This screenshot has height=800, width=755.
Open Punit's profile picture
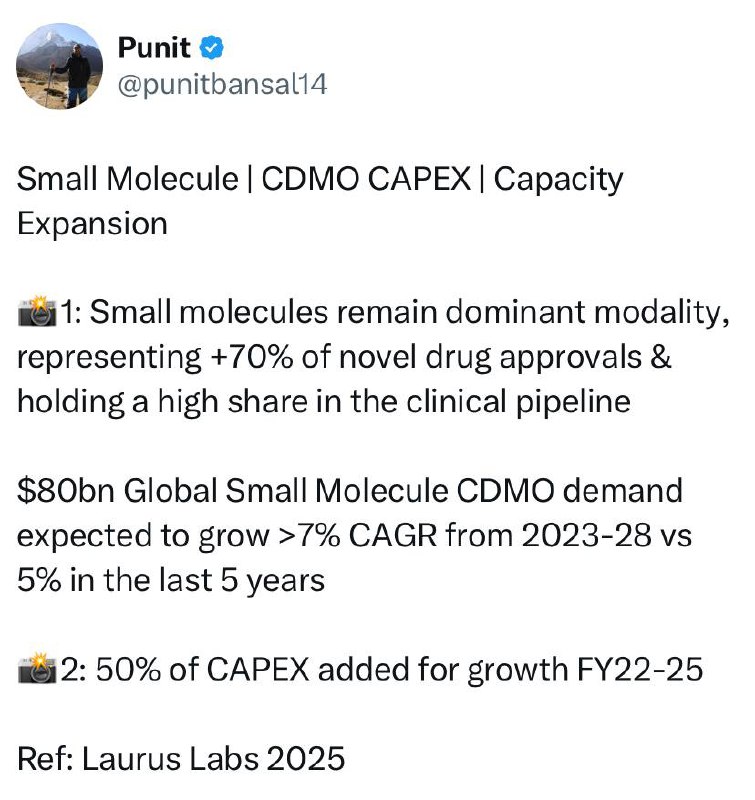pos(59,66)
